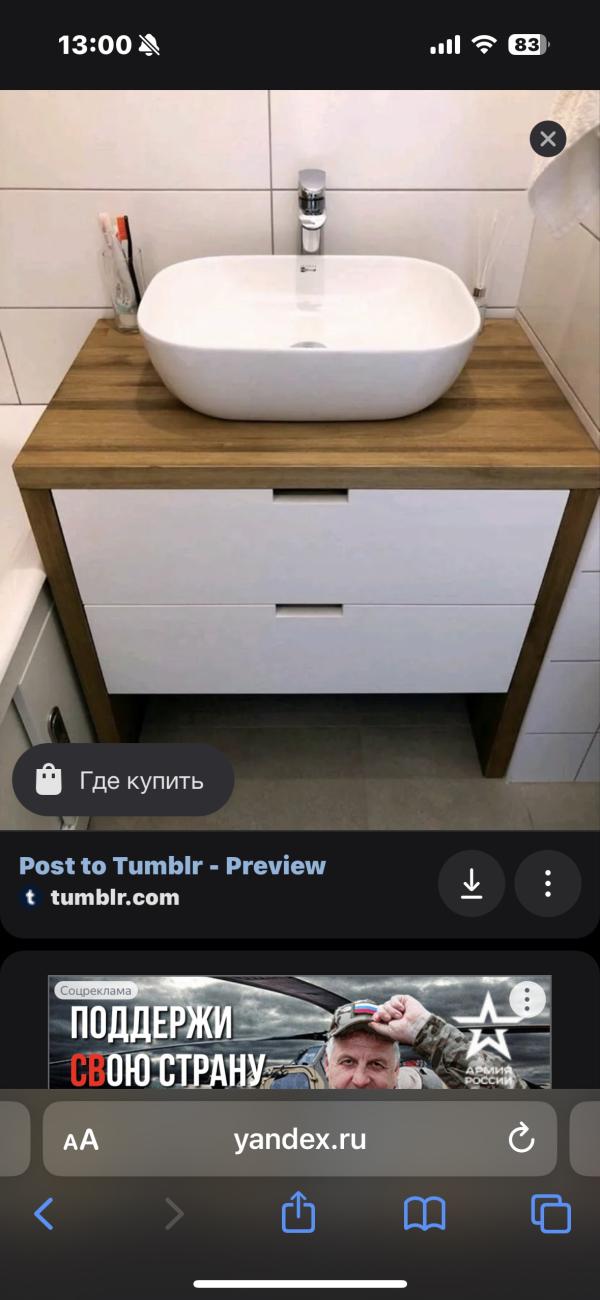This screenshot has height=1300, width=600.
Task: Open Safari bookmarks
Action: (424, 1214)
